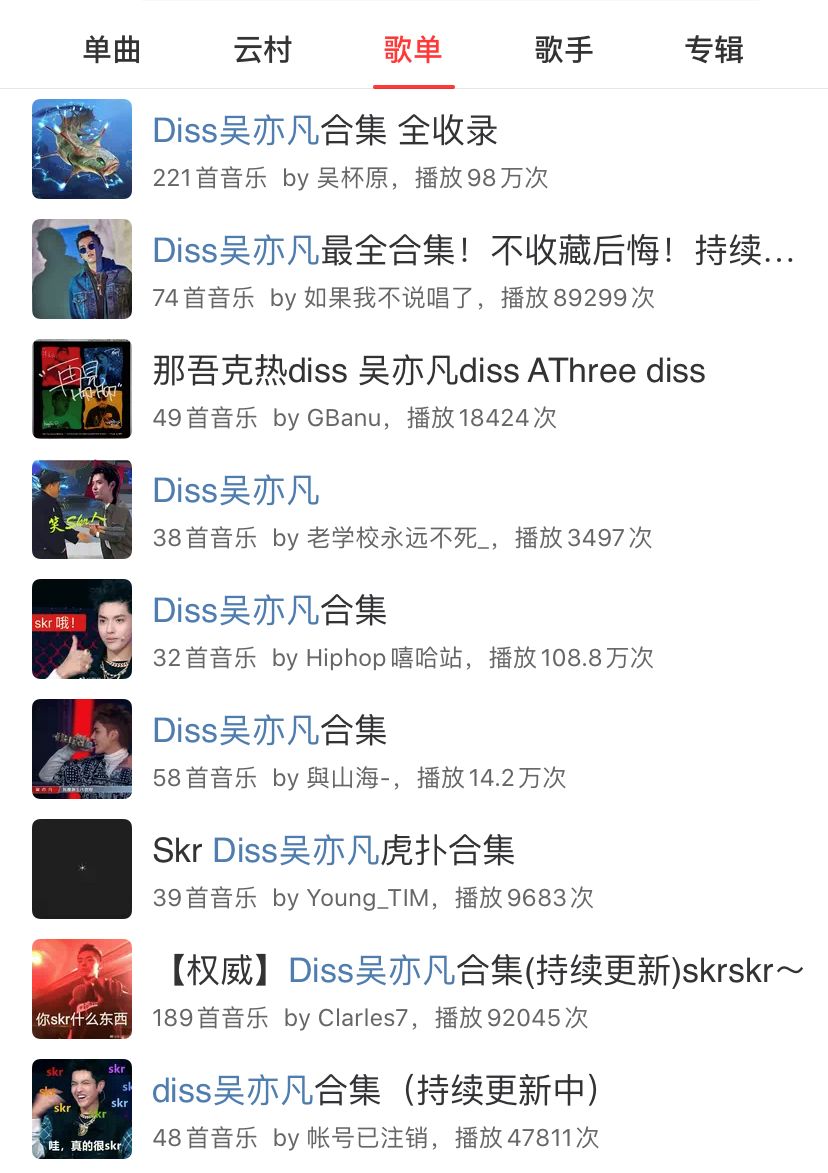Switch to the 单曲 tab
Image resolution: width=828 pixels, height=1173 pixels.
point(112,50)
